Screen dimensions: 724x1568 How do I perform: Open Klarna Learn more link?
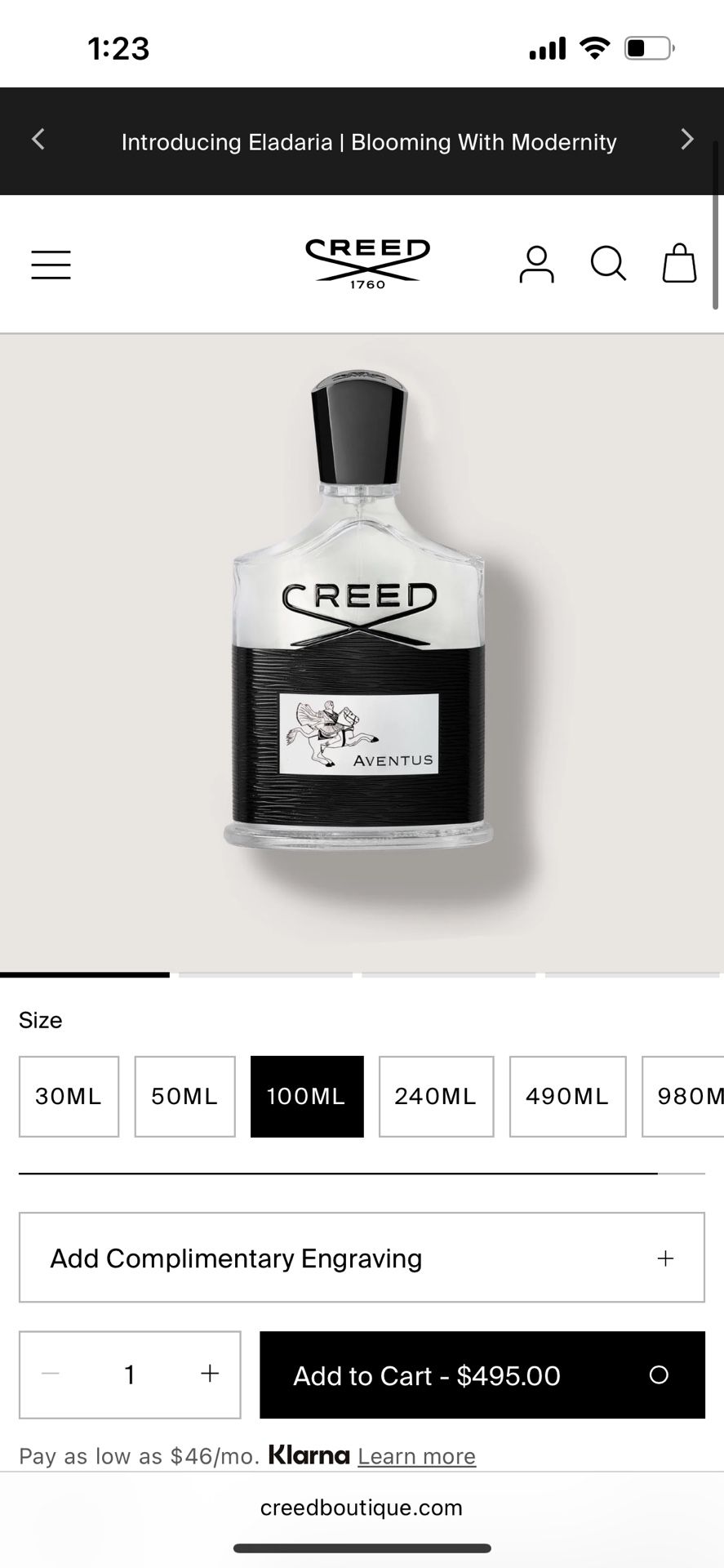click(416, 1456)
